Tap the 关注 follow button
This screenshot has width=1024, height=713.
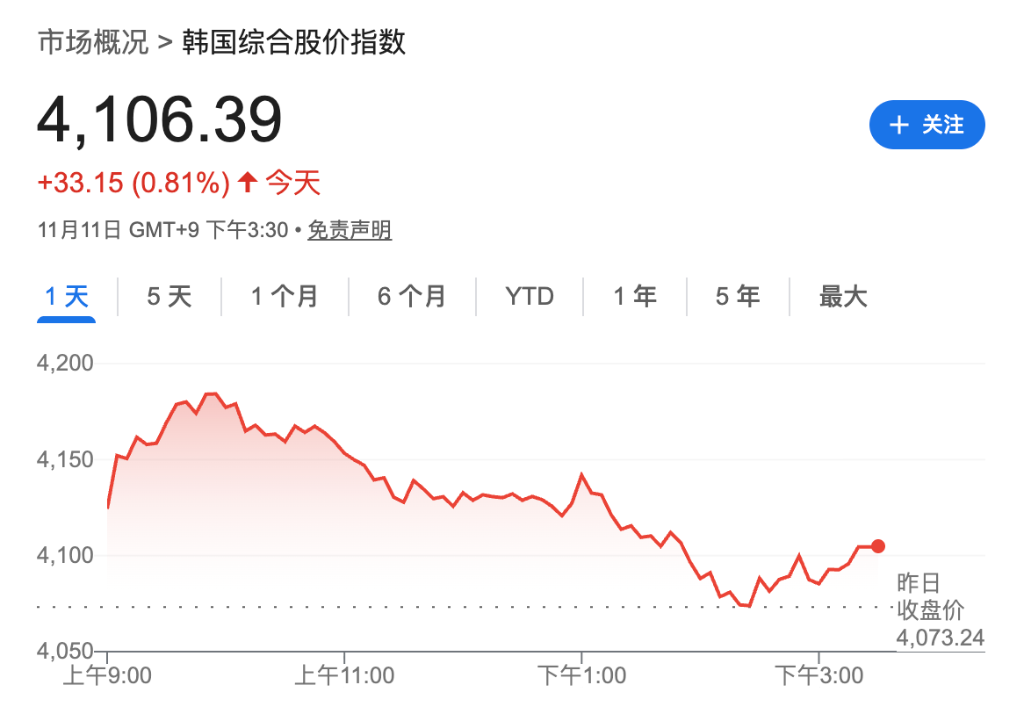click(927, 125)
